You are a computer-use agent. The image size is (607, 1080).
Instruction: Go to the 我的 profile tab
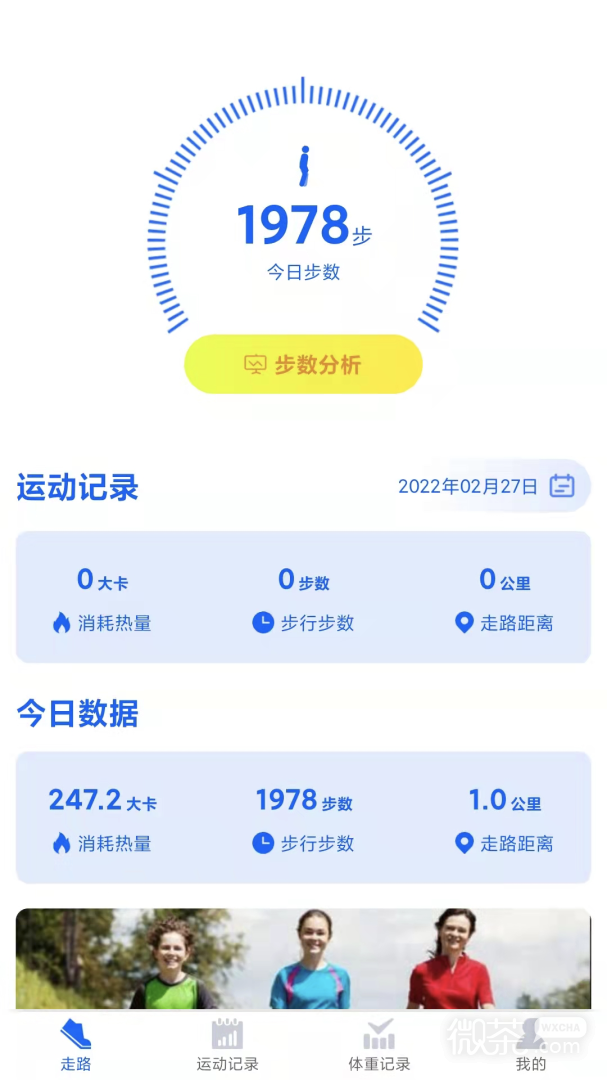click(530, 1044)
